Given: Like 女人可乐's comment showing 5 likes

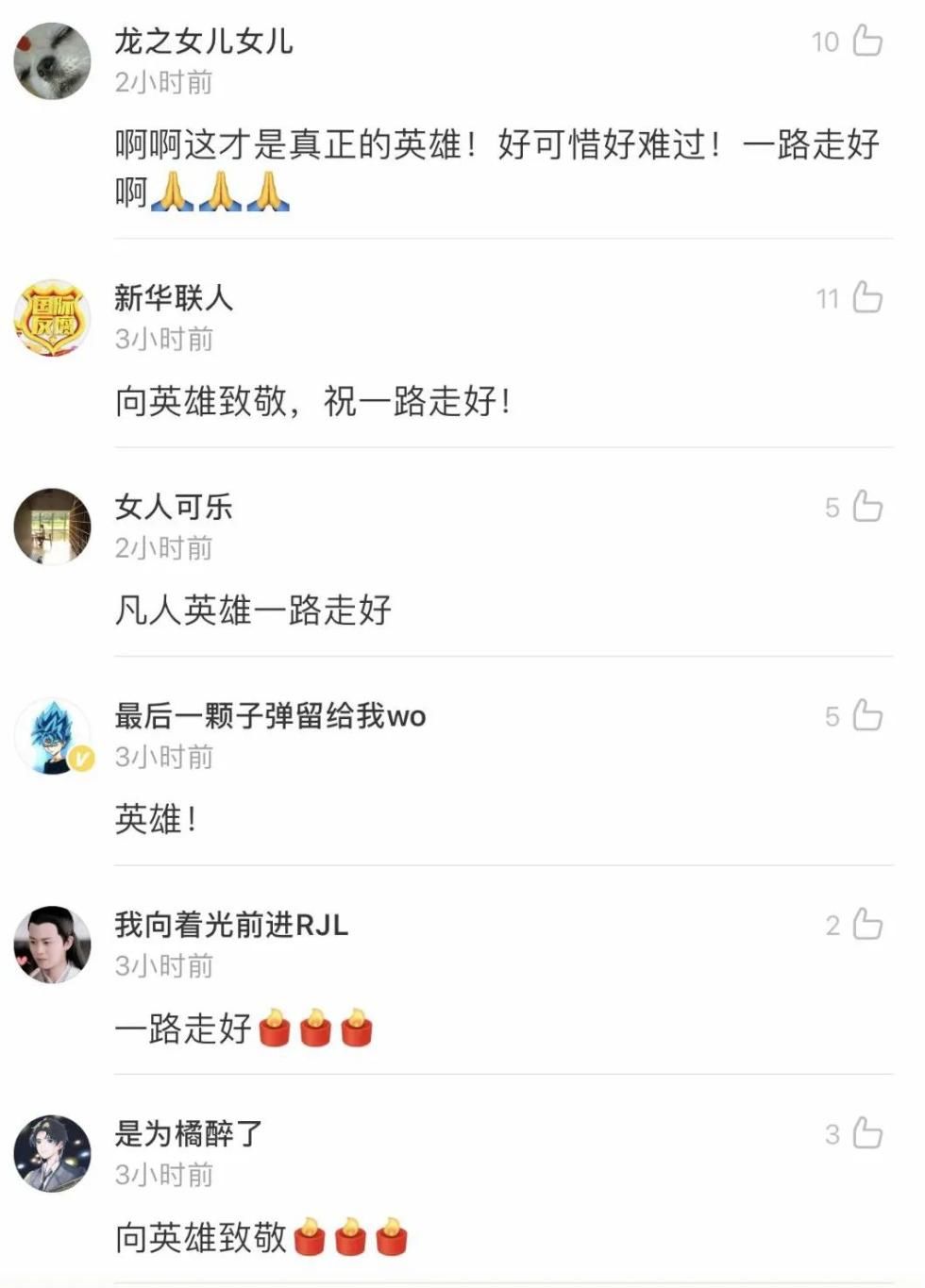Looking at the screenshot, I should click(x=866, y=508).
